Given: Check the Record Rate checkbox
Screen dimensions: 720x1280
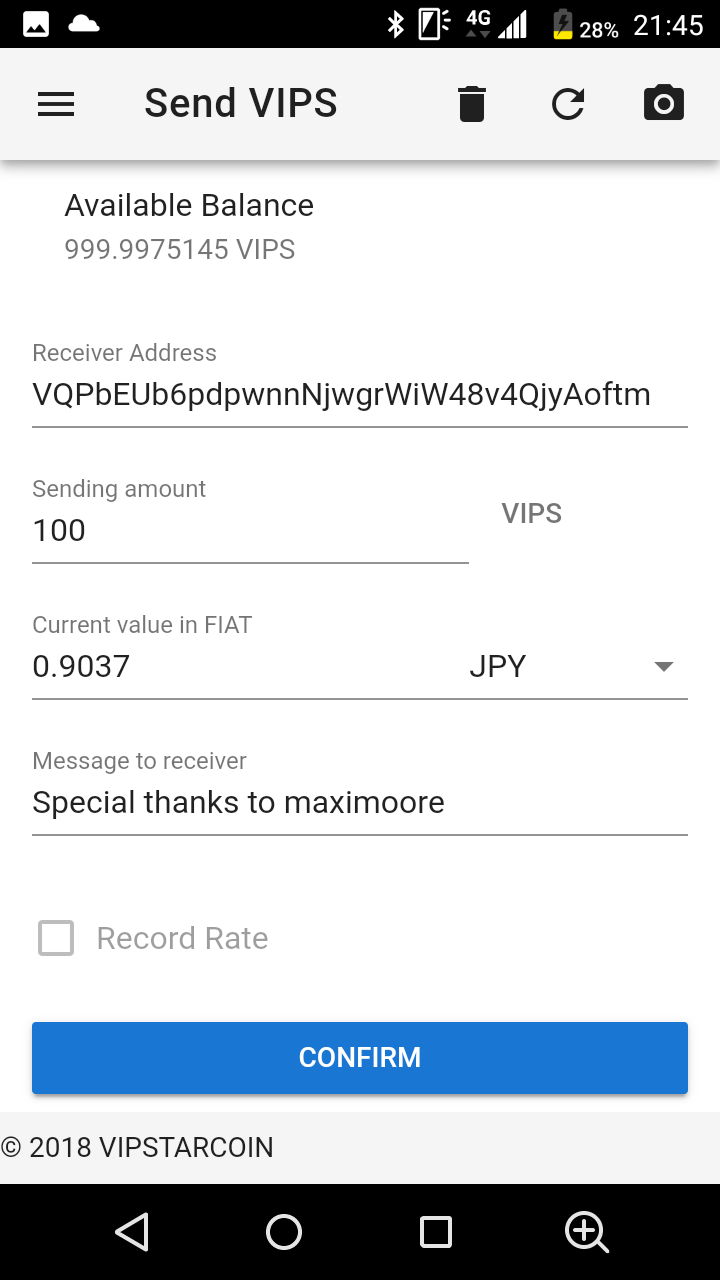Looking at the screenshot, I should pyautogui.click(x=56, y=939).
